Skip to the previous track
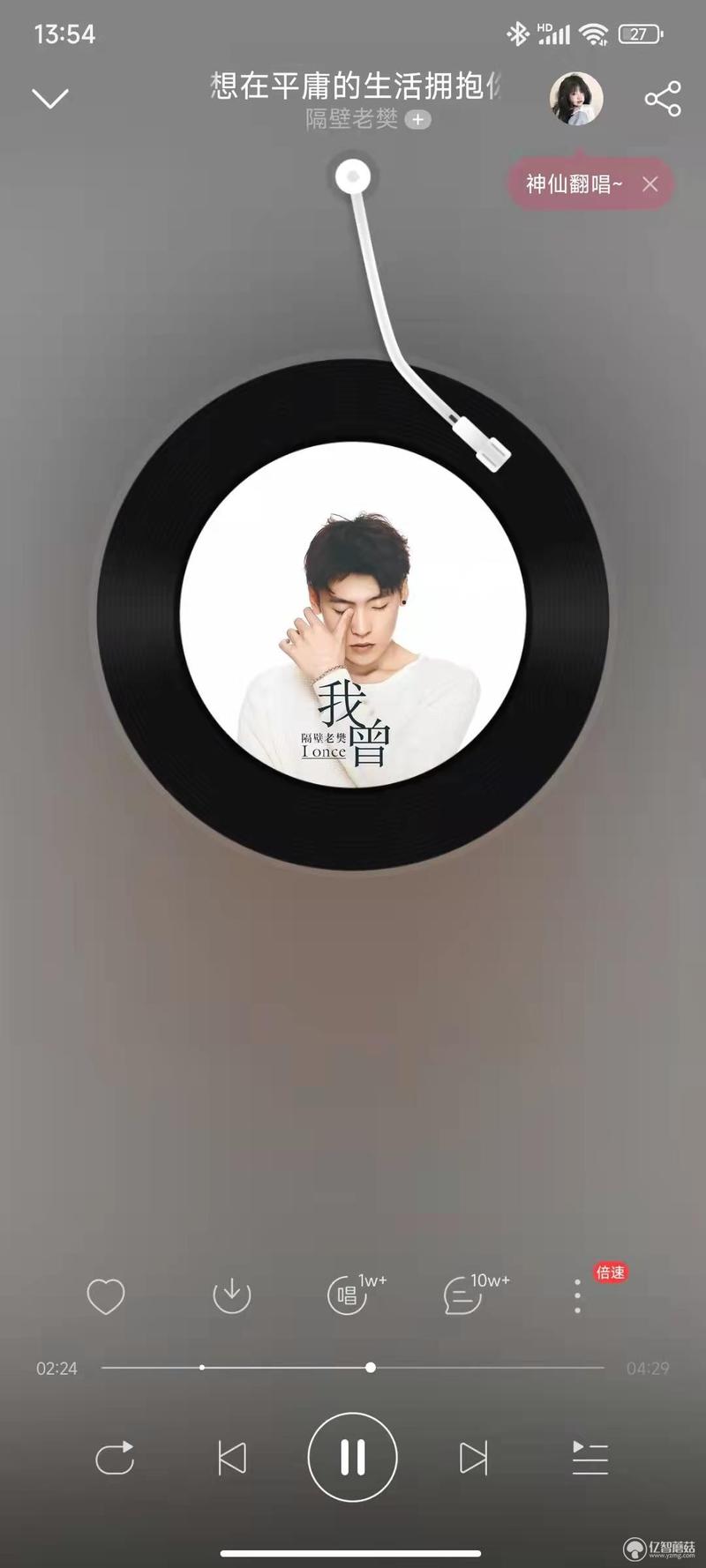This screenshot has width=706, height=1568. tap(232, 1458)
